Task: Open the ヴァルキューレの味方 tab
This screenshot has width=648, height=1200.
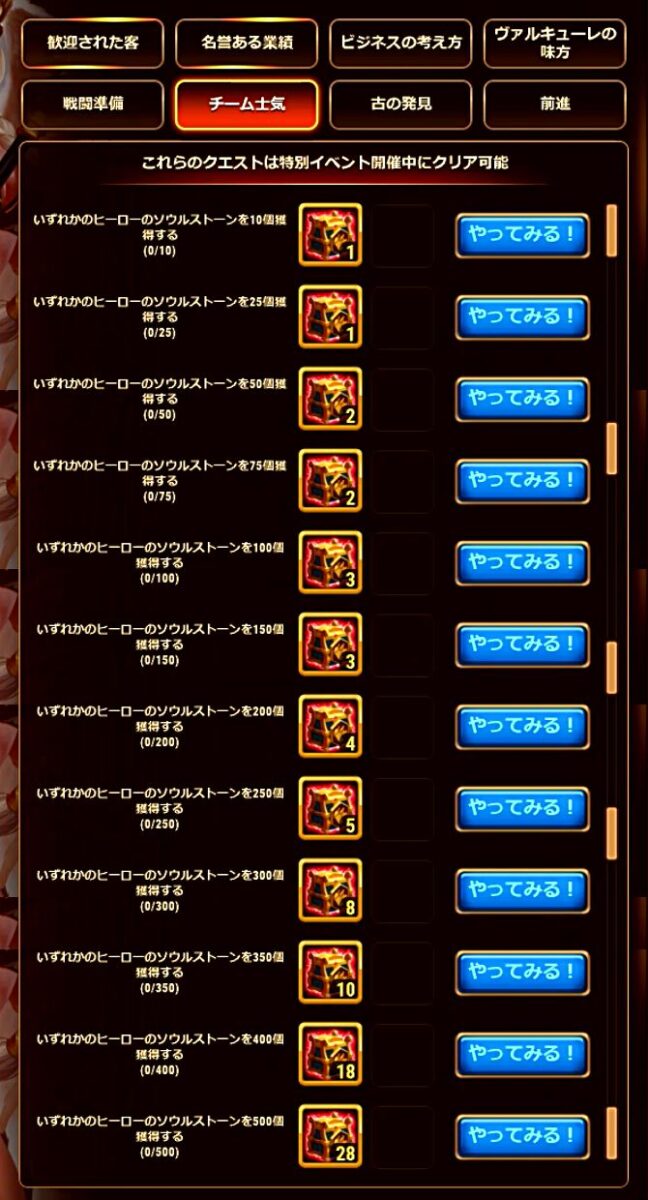Action: [554, 44]
